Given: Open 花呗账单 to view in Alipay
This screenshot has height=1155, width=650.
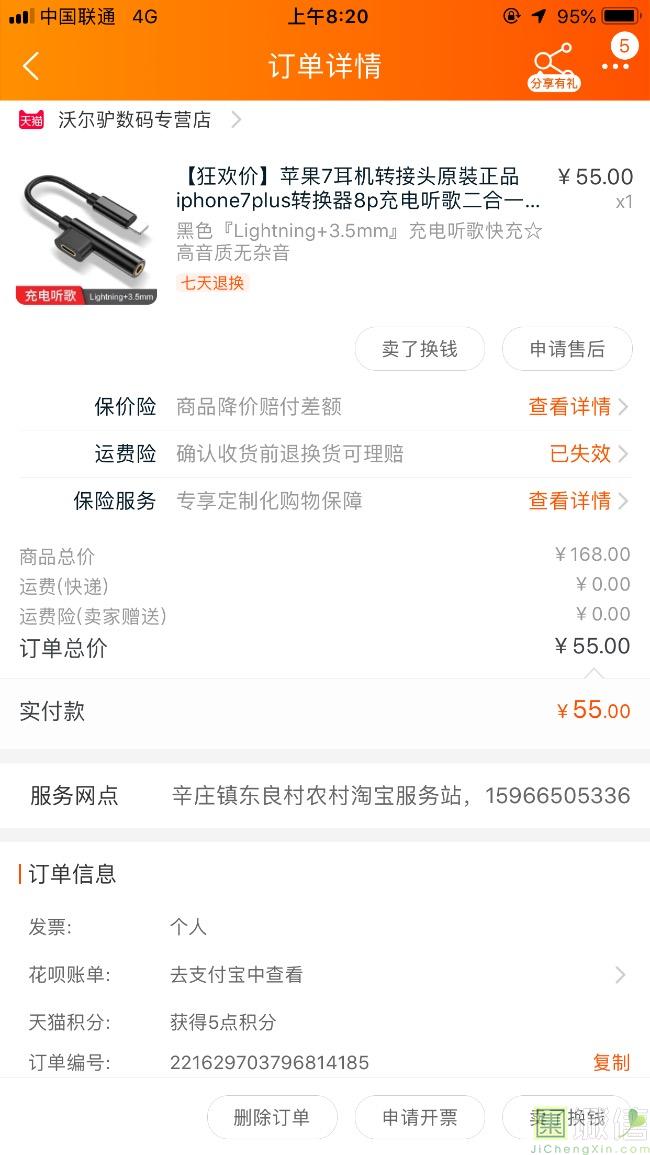Looking at the screenshot, I should tap(398, 974).
